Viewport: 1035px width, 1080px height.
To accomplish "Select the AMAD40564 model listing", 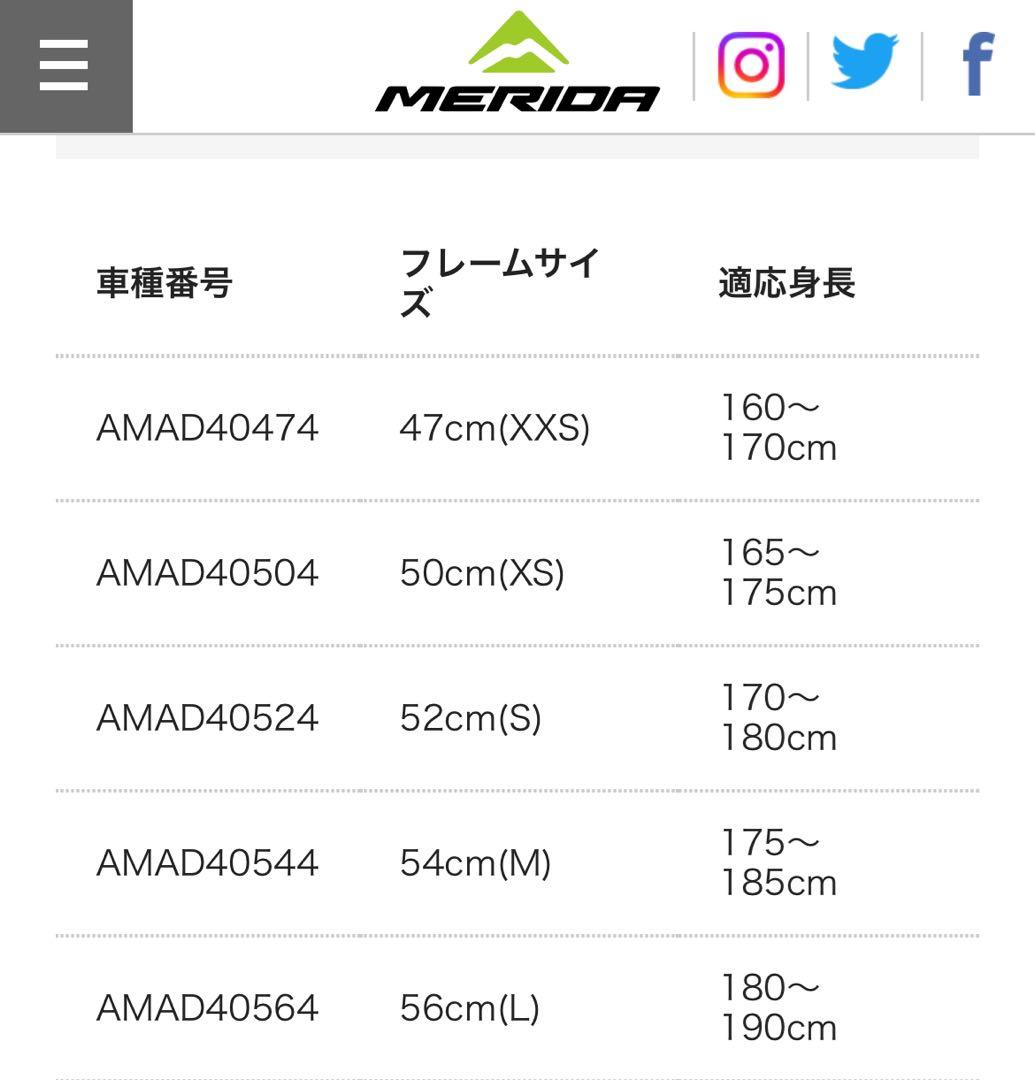I will pyautogui.click(x=205, y=1005).
